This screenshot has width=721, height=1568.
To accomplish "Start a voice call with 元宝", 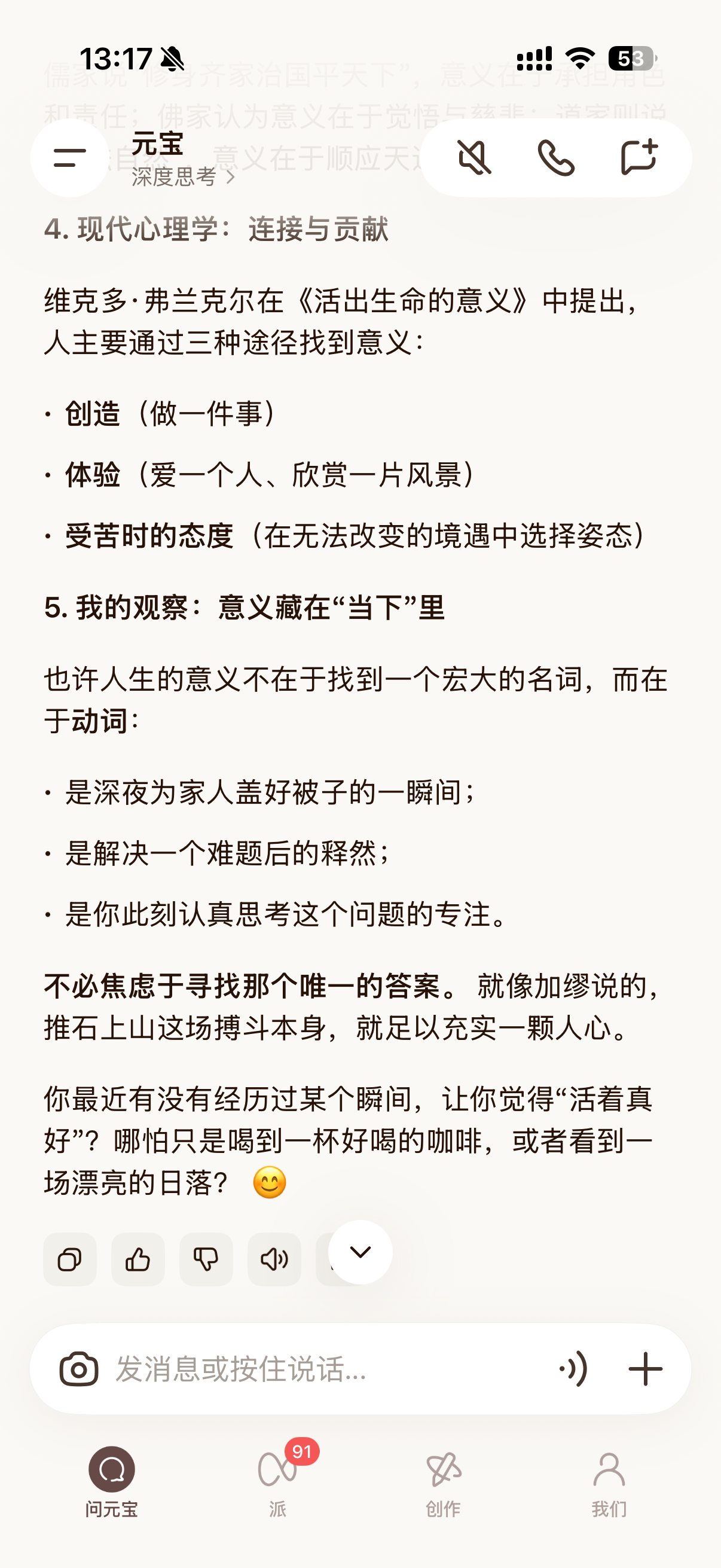I will point(555,158).
